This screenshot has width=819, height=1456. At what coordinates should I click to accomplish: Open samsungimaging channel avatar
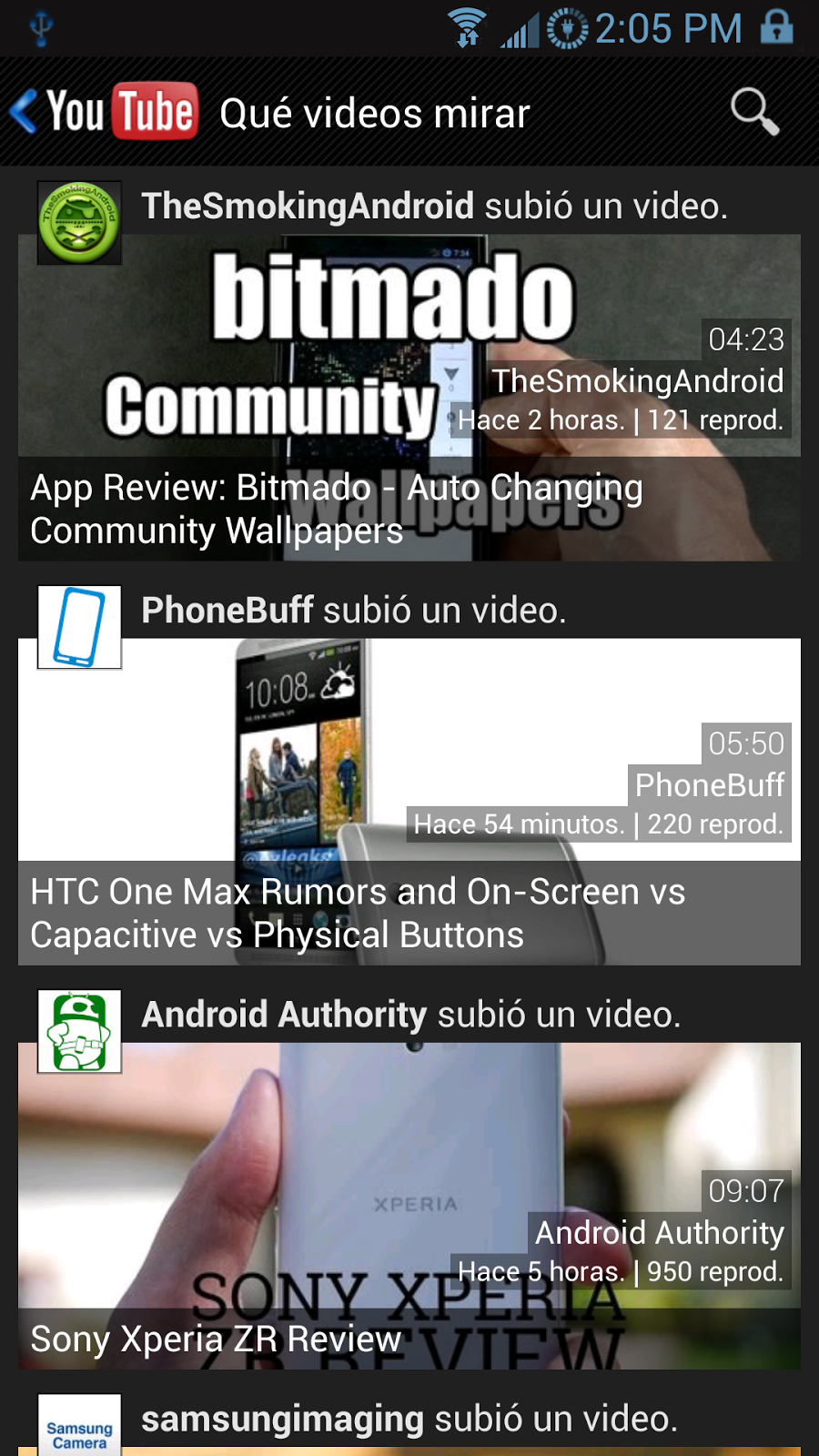pyautogui.click(x=79, y=1427)
